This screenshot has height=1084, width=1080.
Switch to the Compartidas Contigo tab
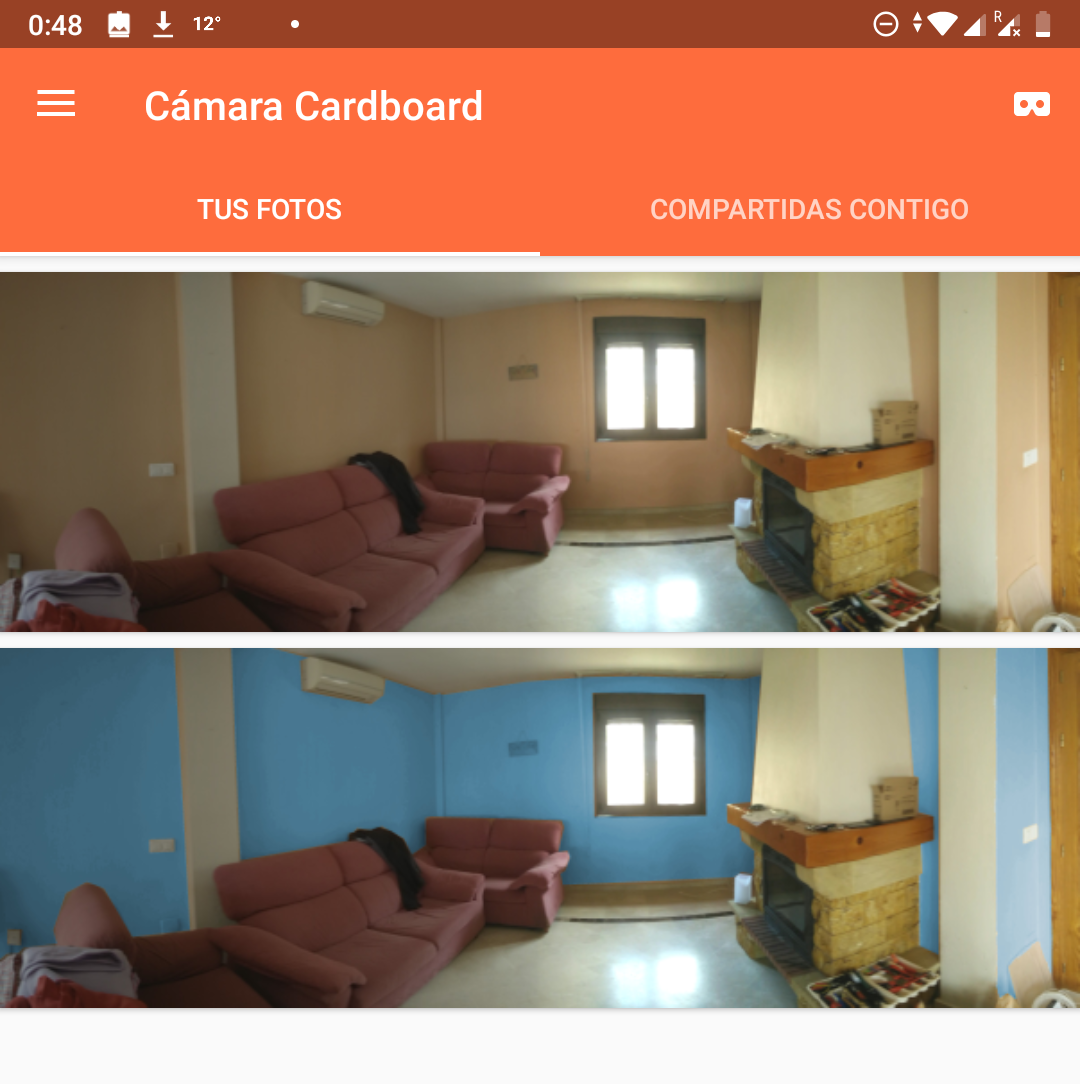coord(809,209)
